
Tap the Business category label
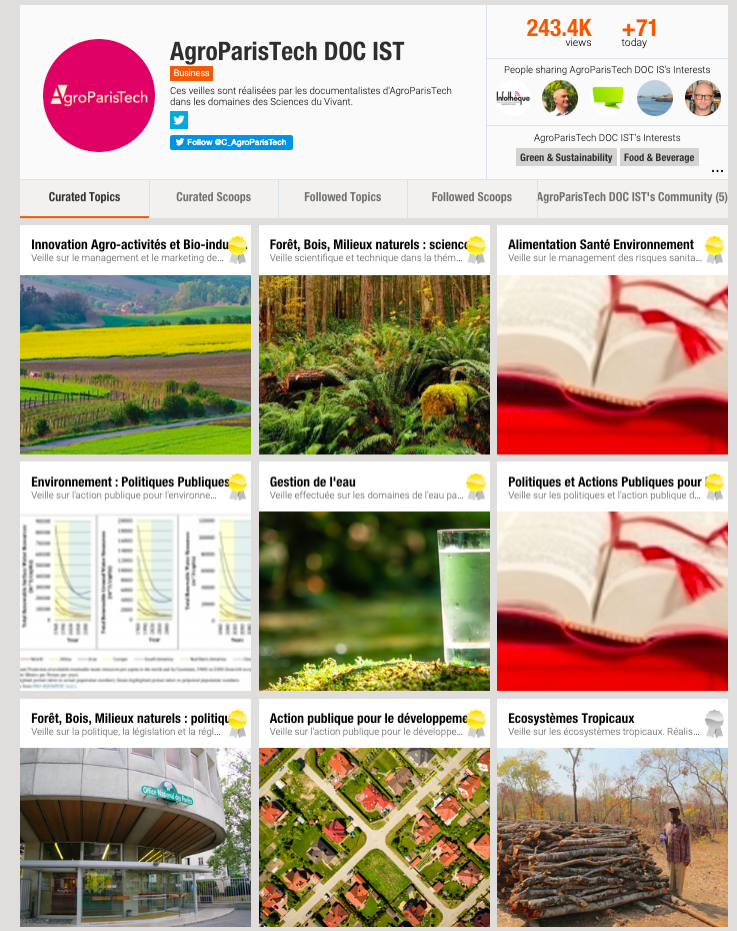(191, 73)
